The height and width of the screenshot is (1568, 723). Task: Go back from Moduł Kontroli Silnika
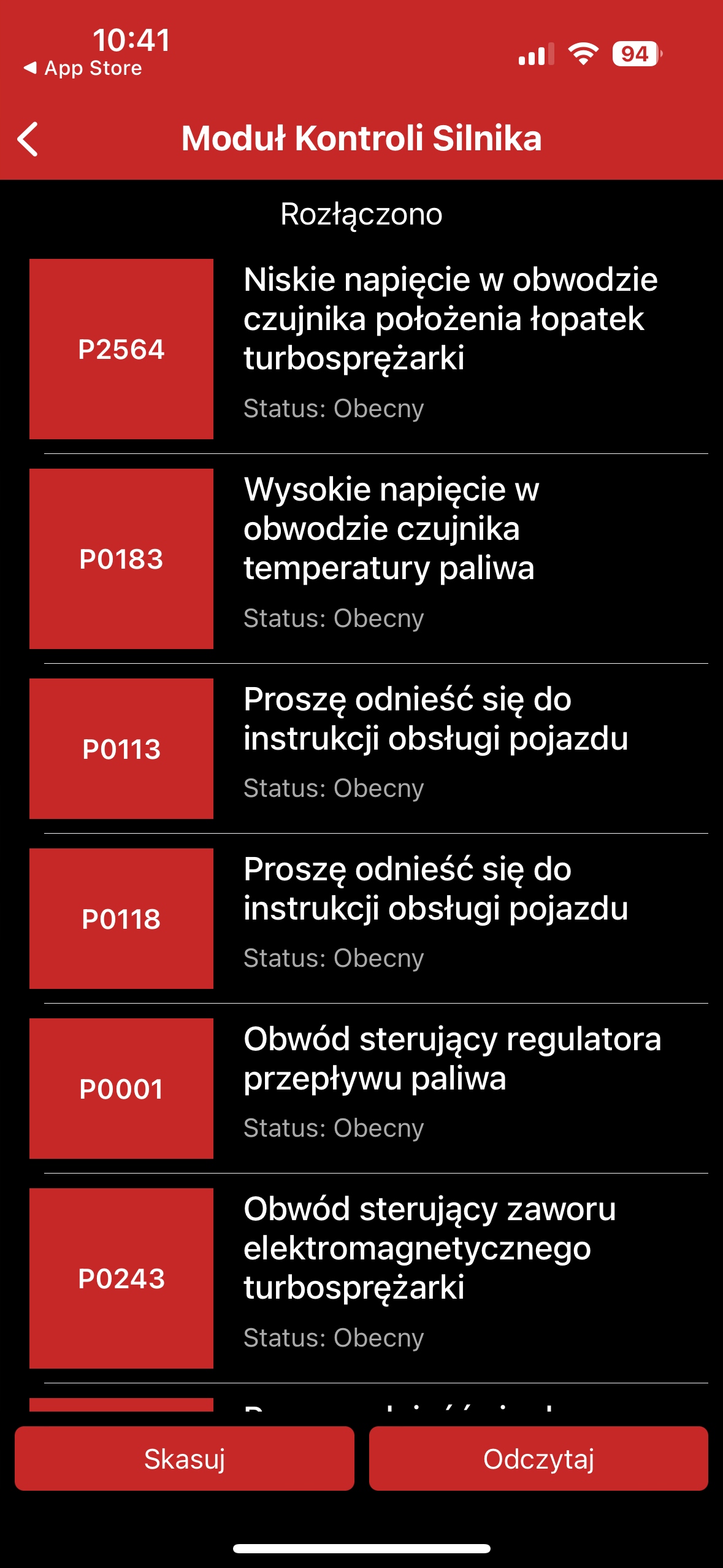click(x=28, y=139)
